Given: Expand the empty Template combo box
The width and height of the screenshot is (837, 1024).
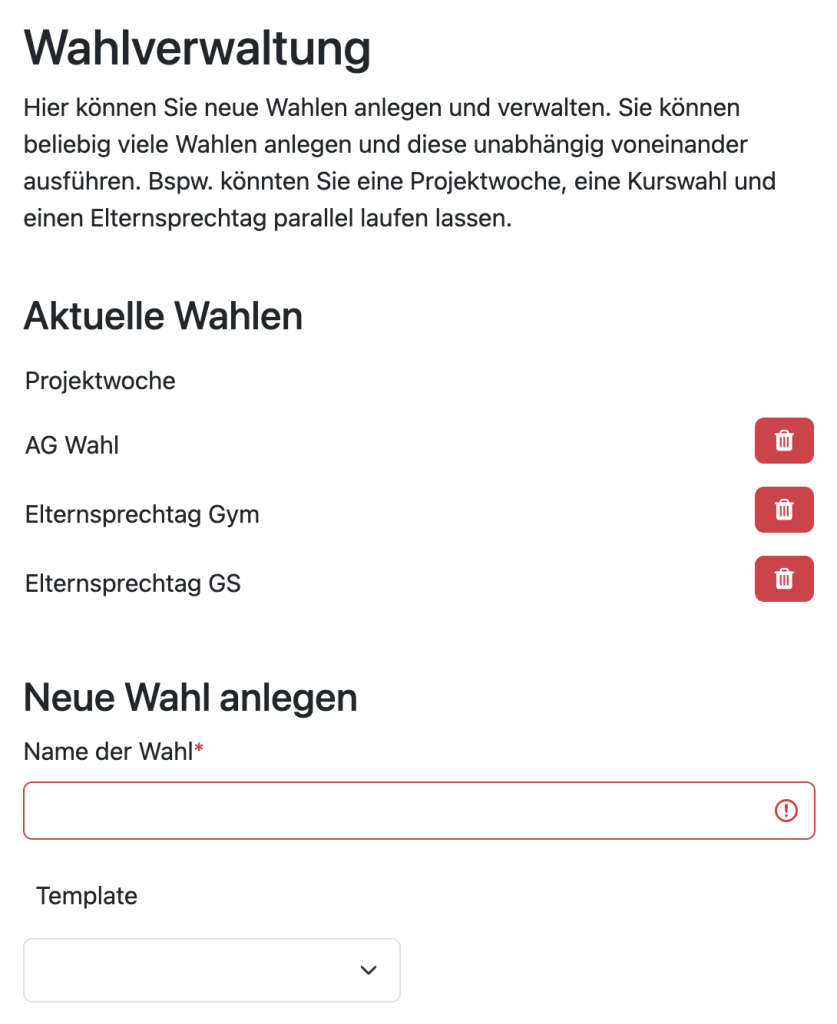Looking at the screenshot, I should pos(212,969).
